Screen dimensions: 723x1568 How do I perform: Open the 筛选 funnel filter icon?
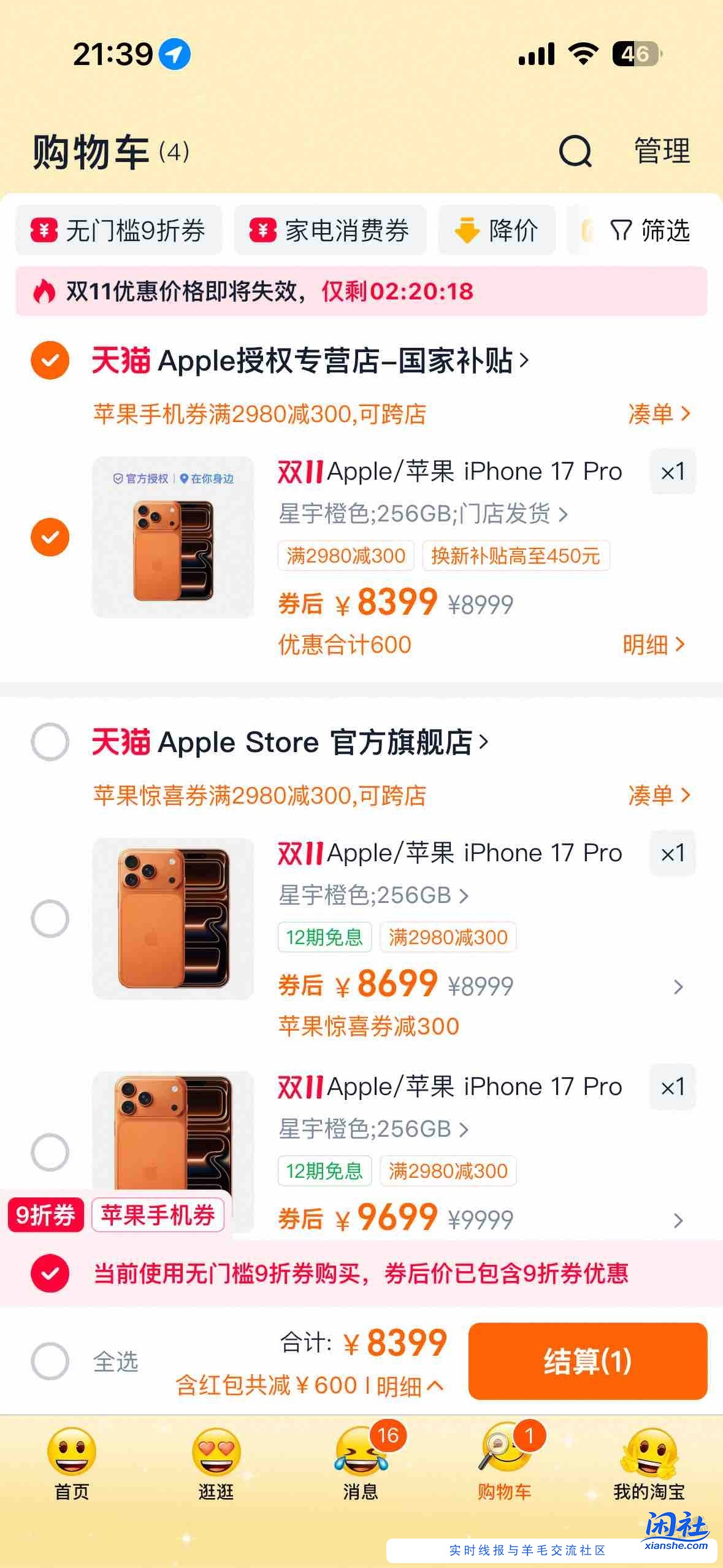coord(621,231)
